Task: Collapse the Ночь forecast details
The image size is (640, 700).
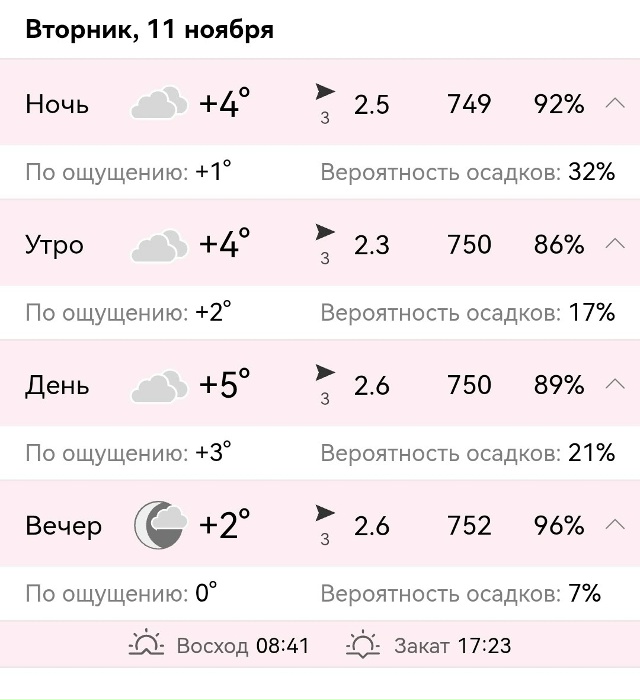Action: click(x=615, y=104)
